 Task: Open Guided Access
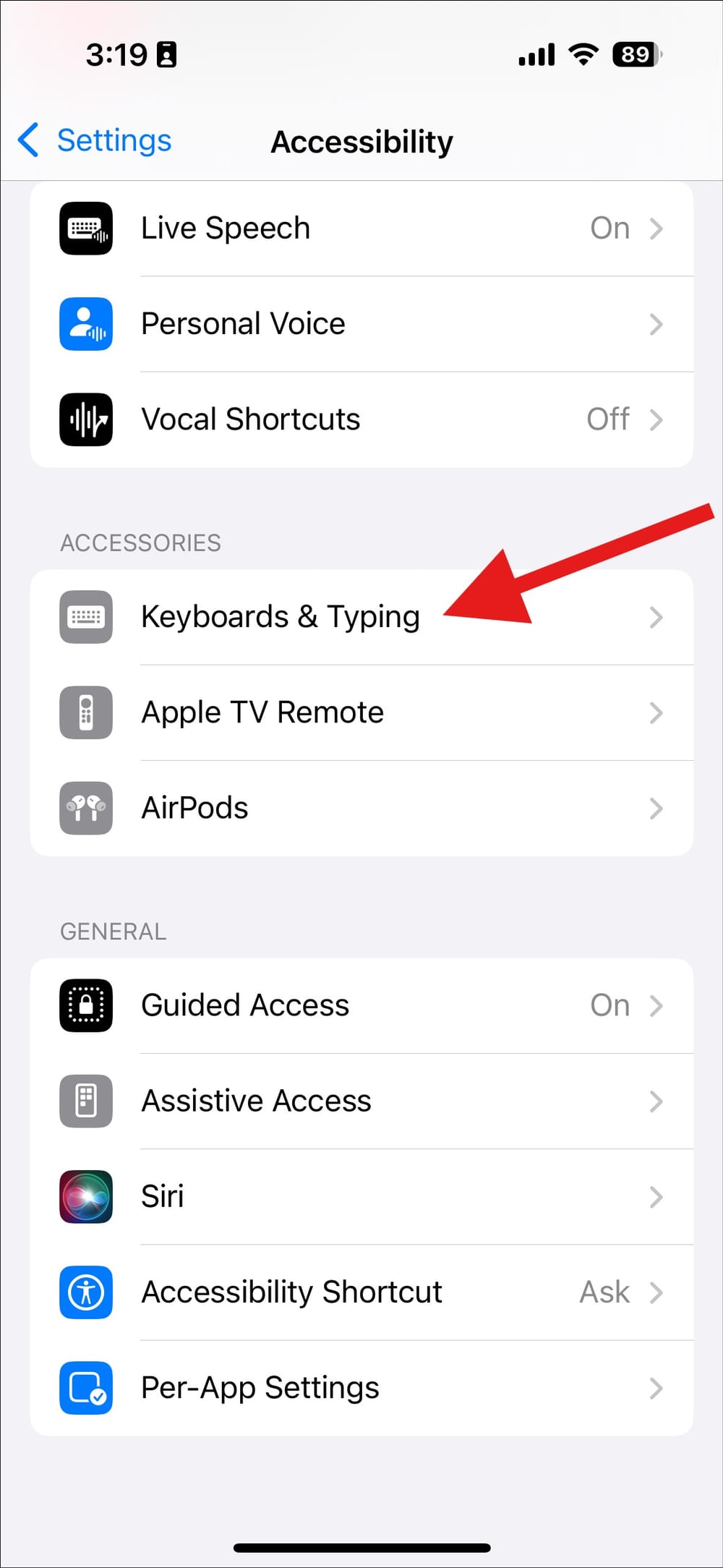pos(361,1005)
